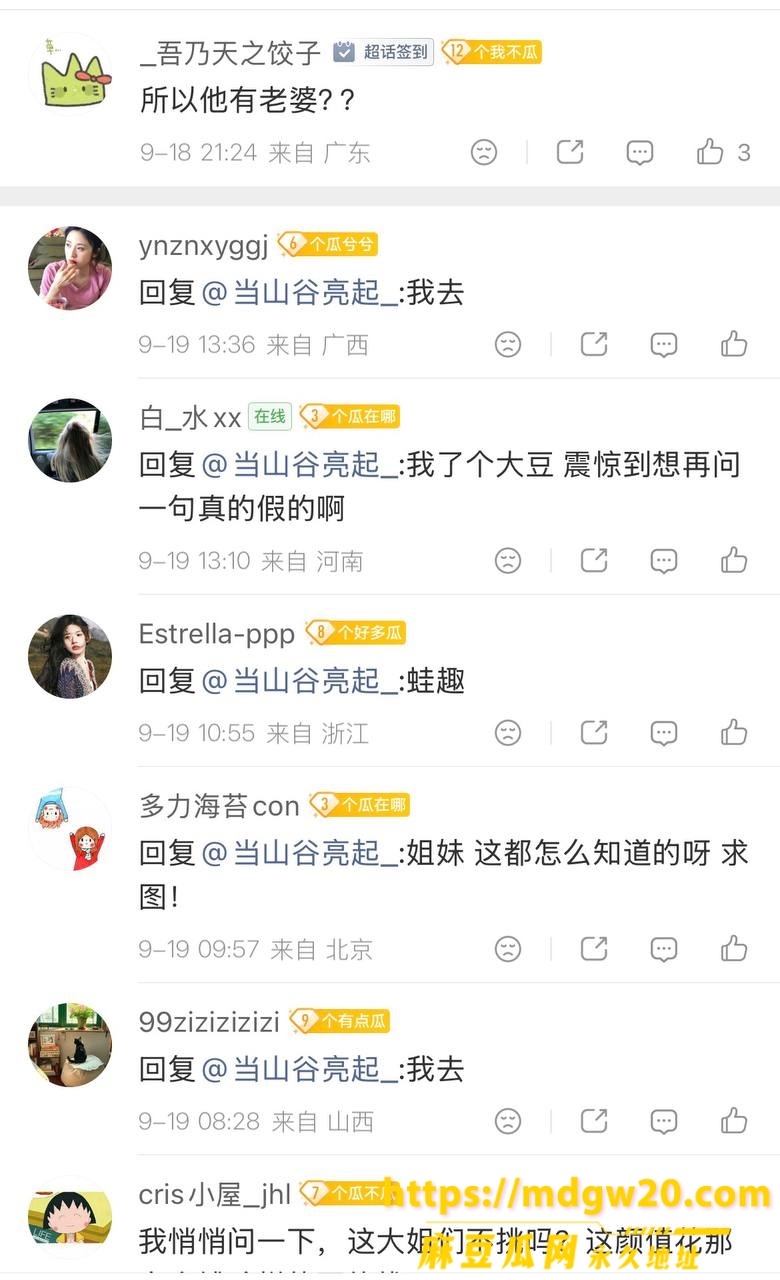Screen dimensions: 780x1280
Task: View 白_水xx's profile picture
Action: point(70,440)
